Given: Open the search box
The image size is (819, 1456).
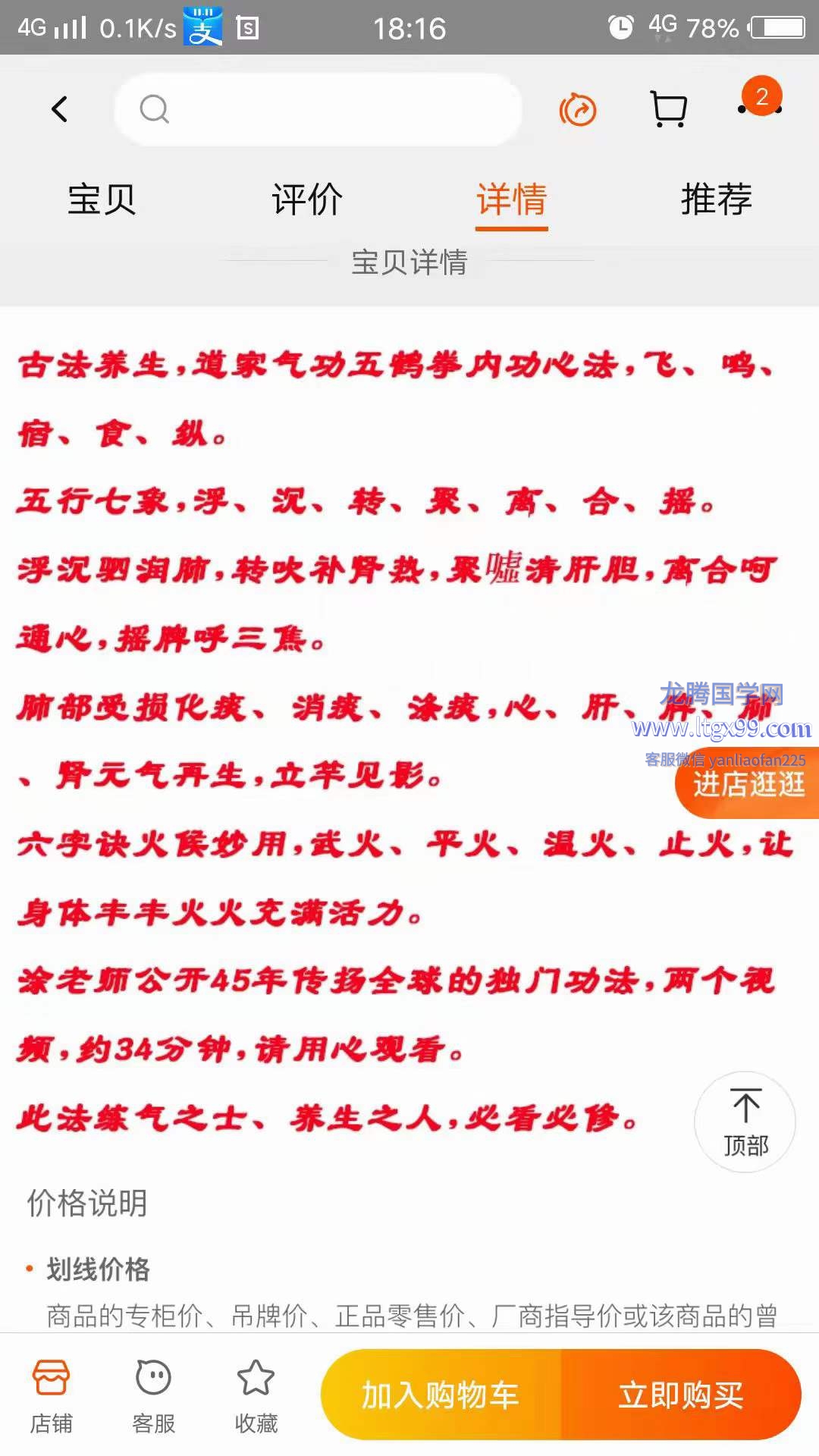Looking at the screenshot, I should coord(318,109).
